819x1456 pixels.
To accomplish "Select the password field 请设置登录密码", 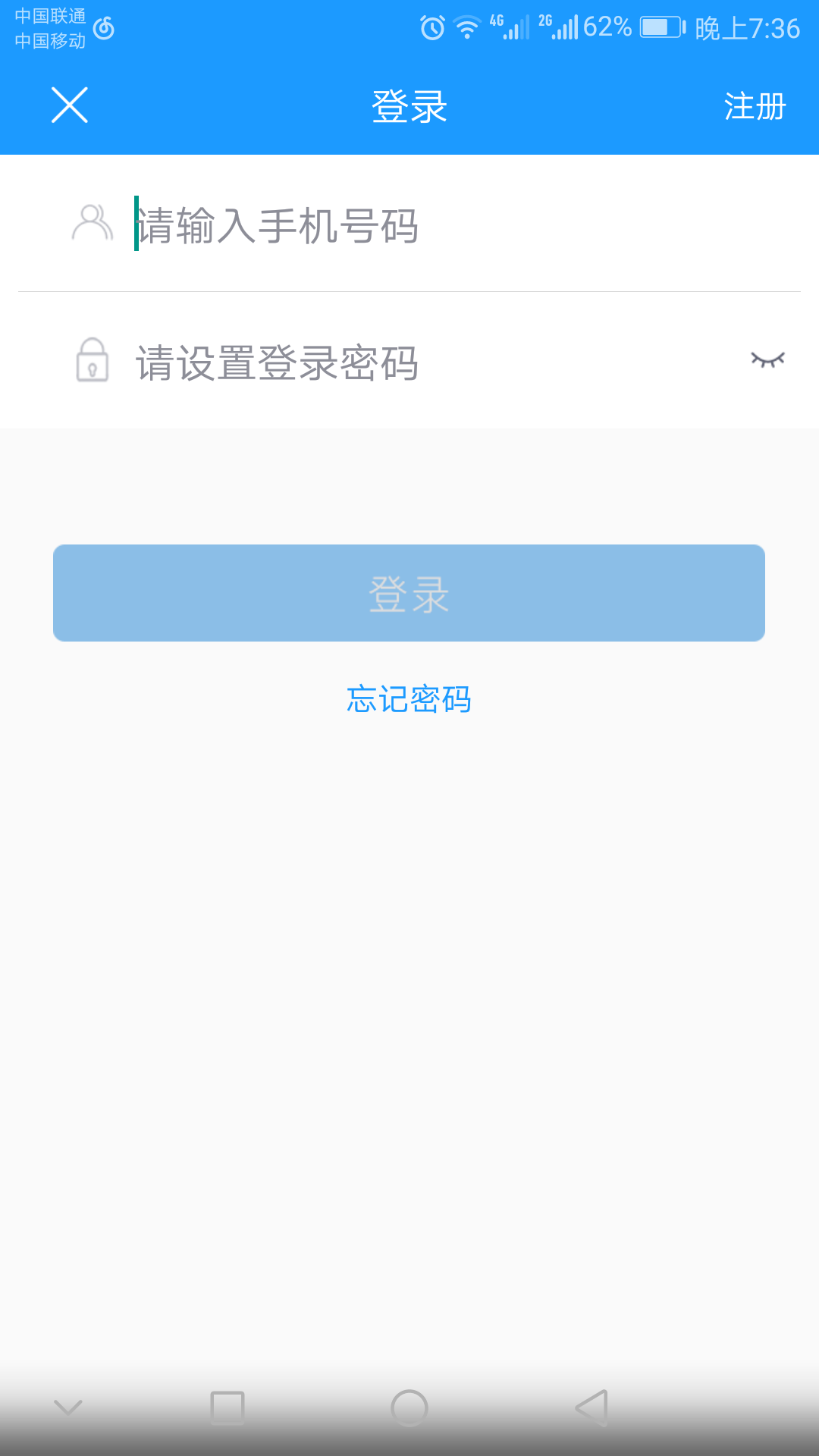I will 432,362.
